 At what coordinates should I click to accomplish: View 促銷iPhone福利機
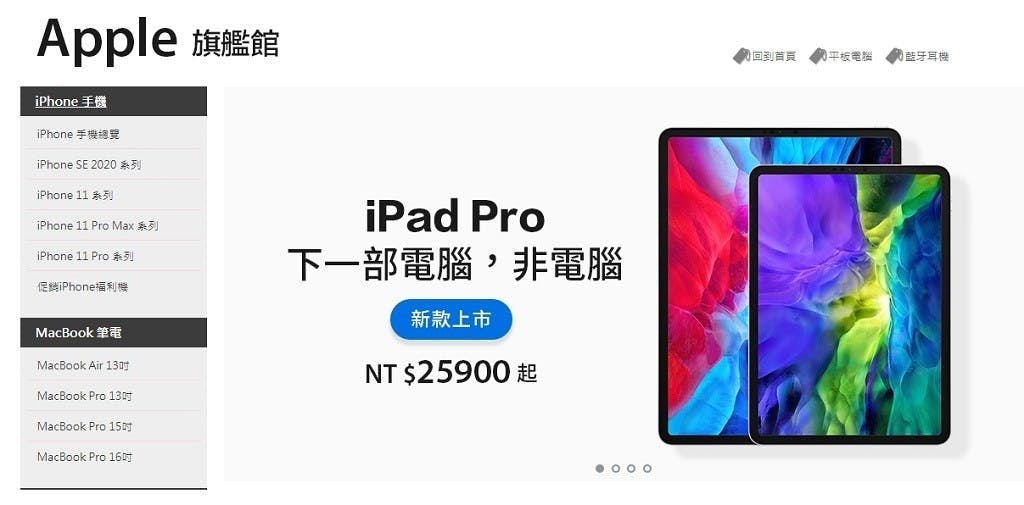point(82,287)
